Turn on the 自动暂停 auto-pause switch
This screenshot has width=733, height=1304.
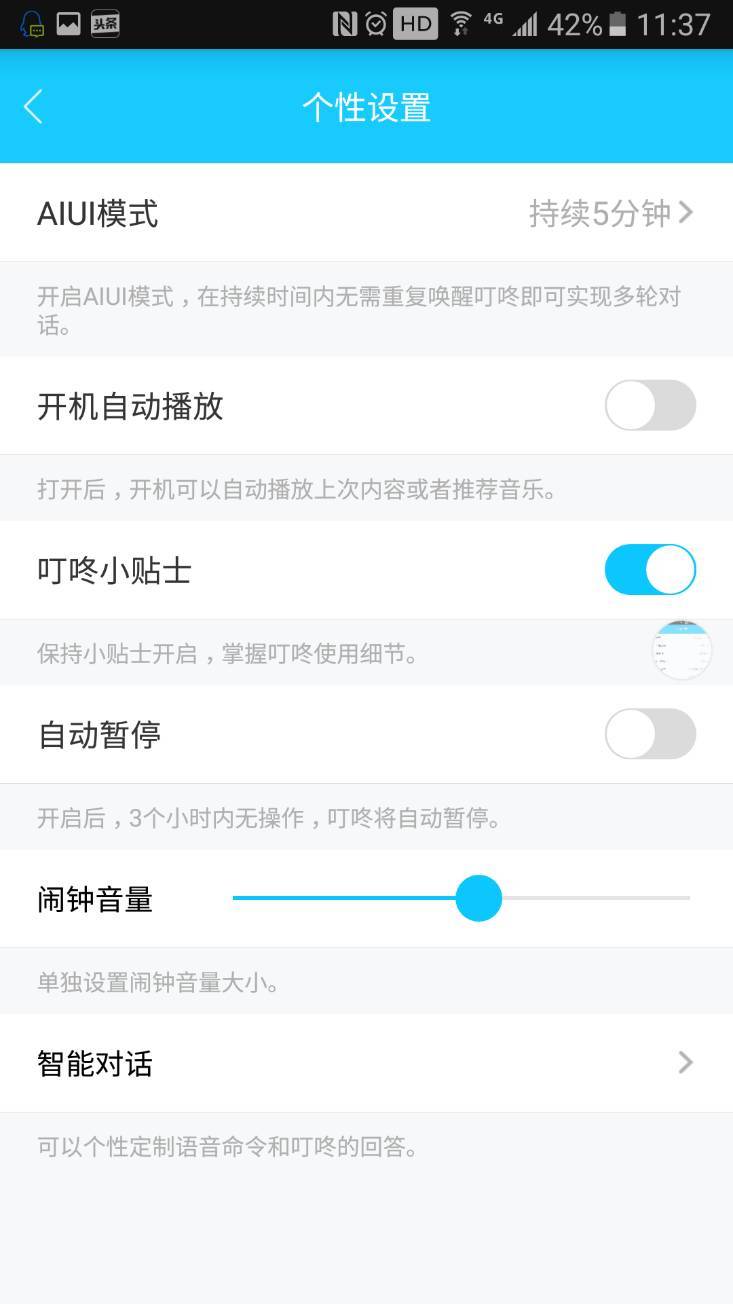650,734
